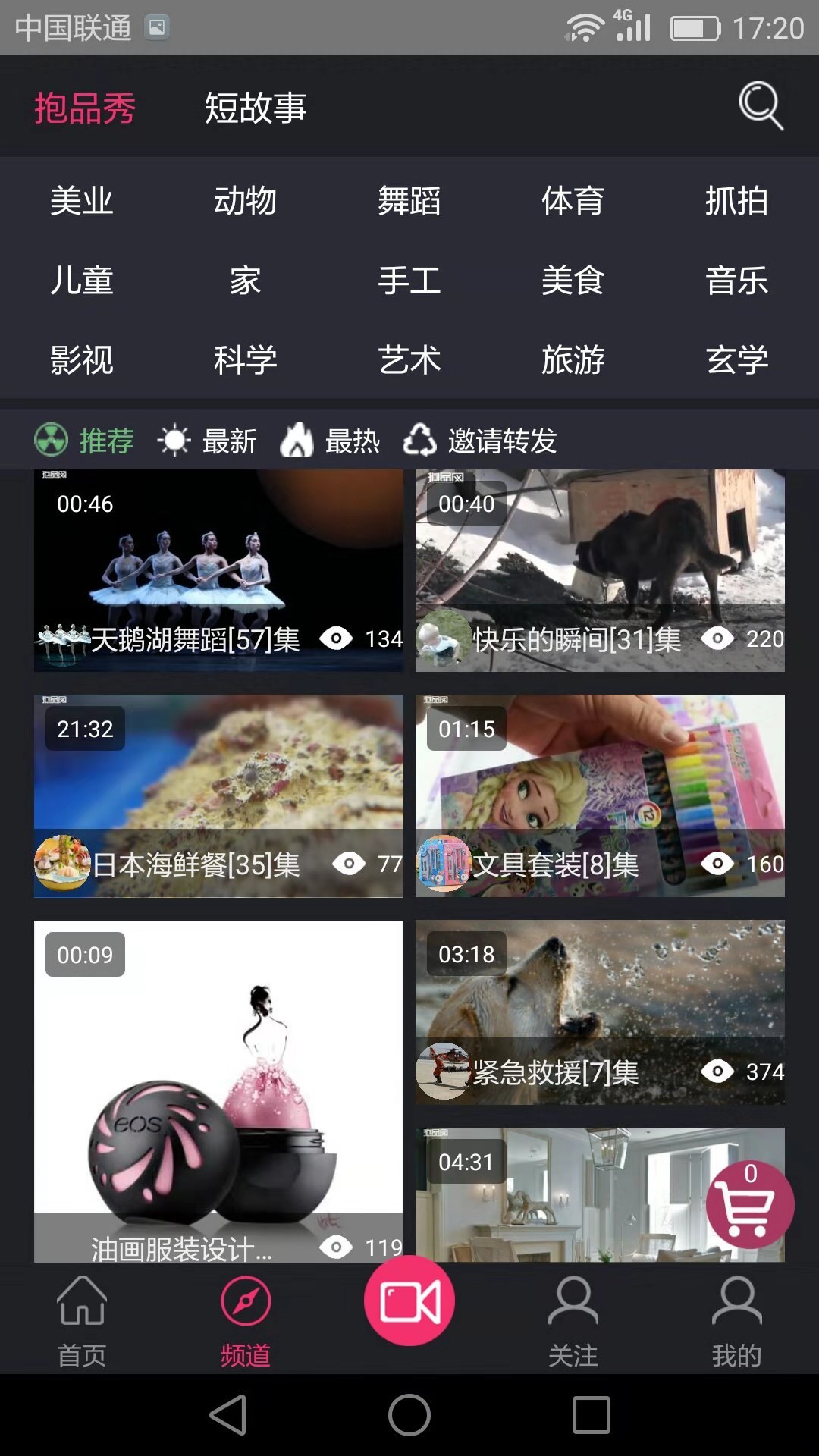819x1456 pixels.
Task: Start recording with the camera button
Action: pos(409,1301)
